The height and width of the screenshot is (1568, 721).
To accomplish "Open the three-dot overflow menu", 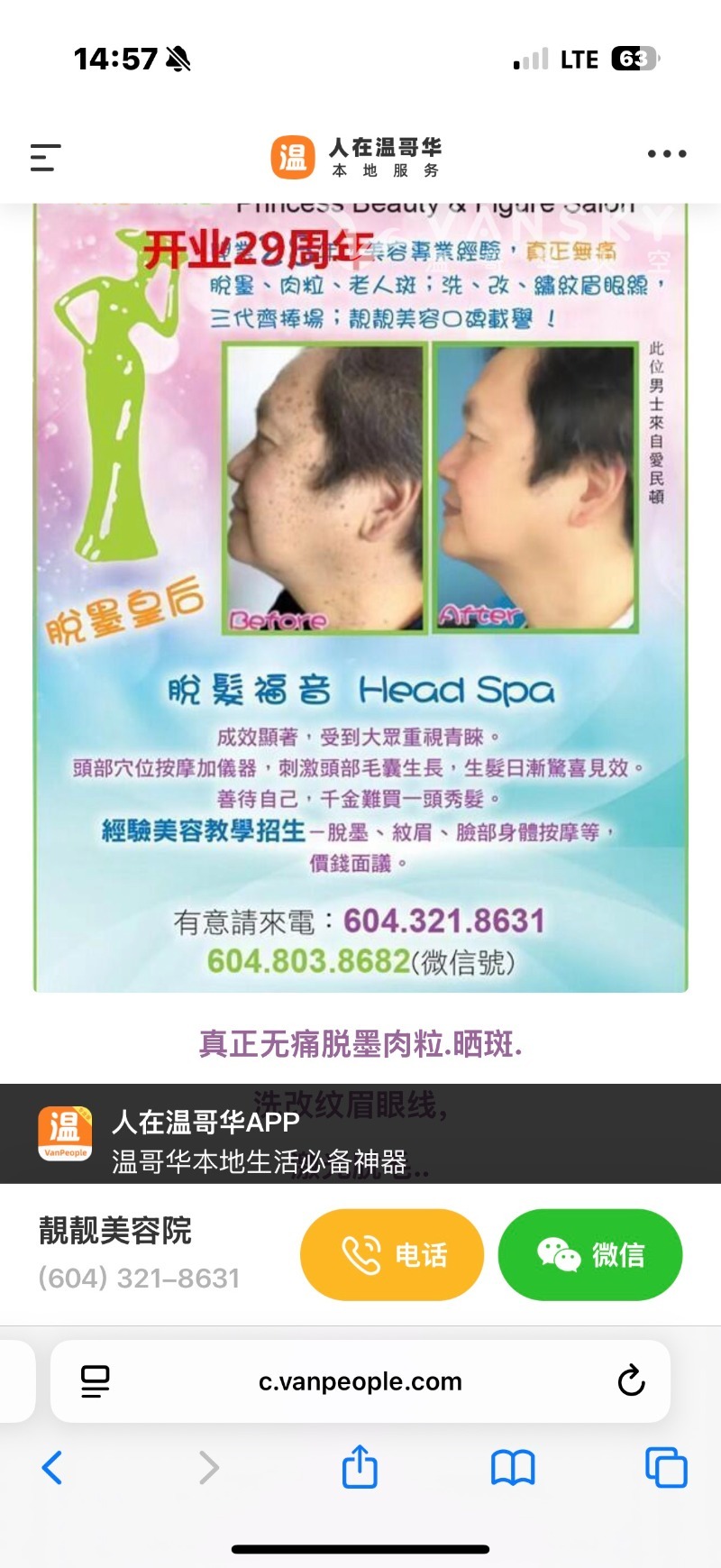I will (x=667, y=154).
